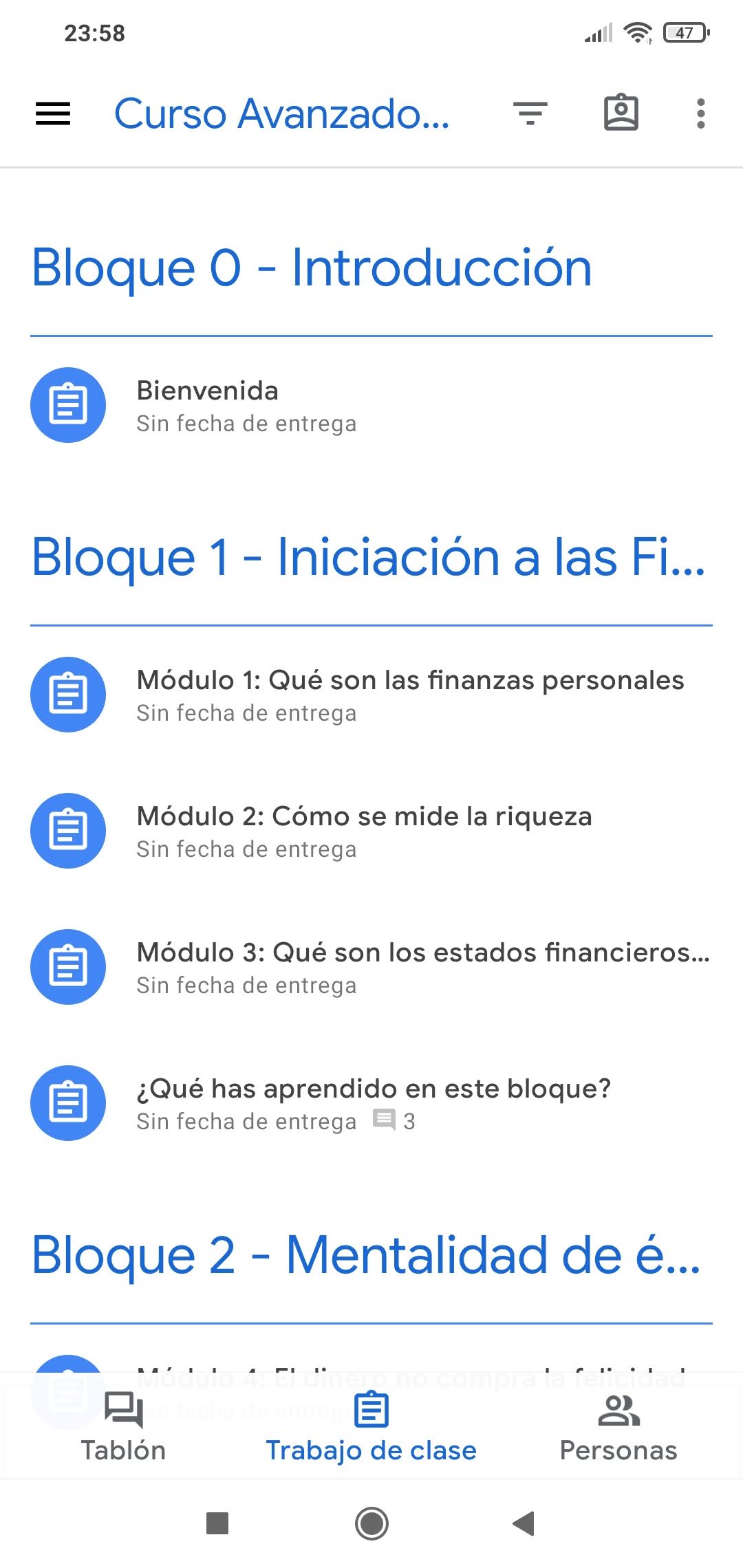Switch to the Tablón tab
743x1568 pixels.
click(124, 1426)
